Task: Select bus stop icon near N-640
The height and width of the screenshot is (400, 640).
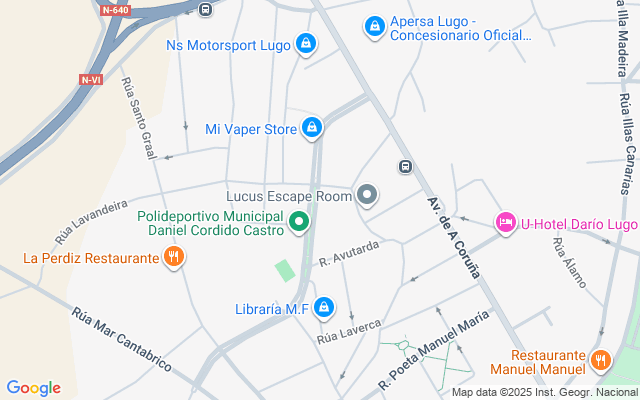Action: click(x=205, y=10)
